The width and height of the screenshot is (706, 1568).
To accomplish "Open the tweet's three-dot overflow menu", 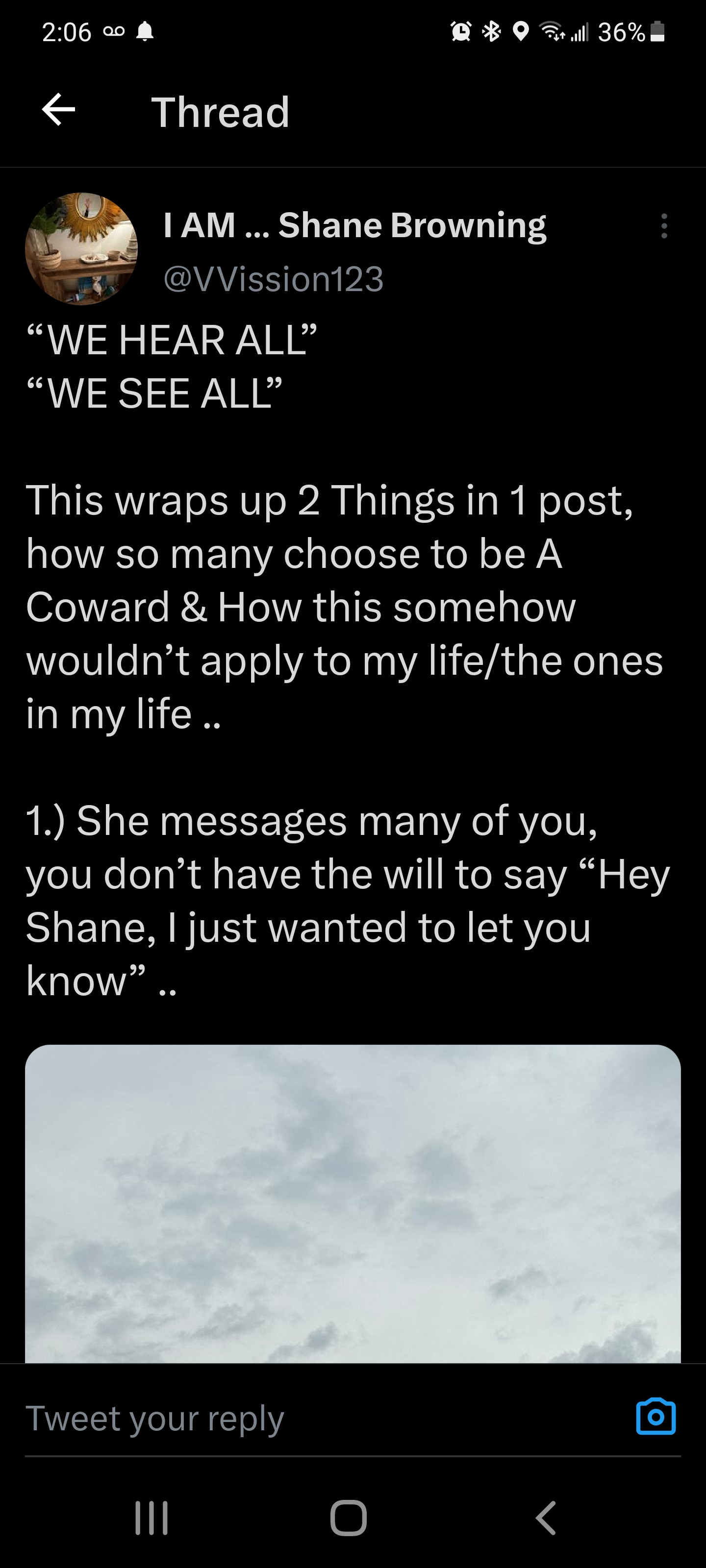I will click(x=664, y=226).
